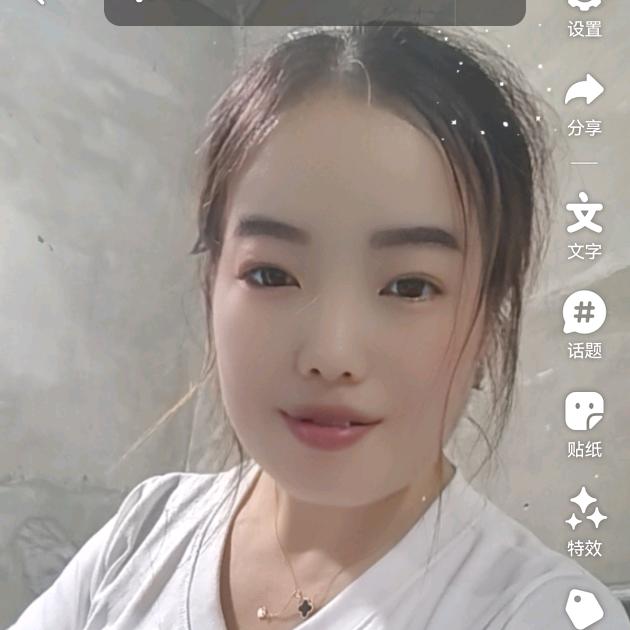Add text with the 文字 tool

click(585, 214)
